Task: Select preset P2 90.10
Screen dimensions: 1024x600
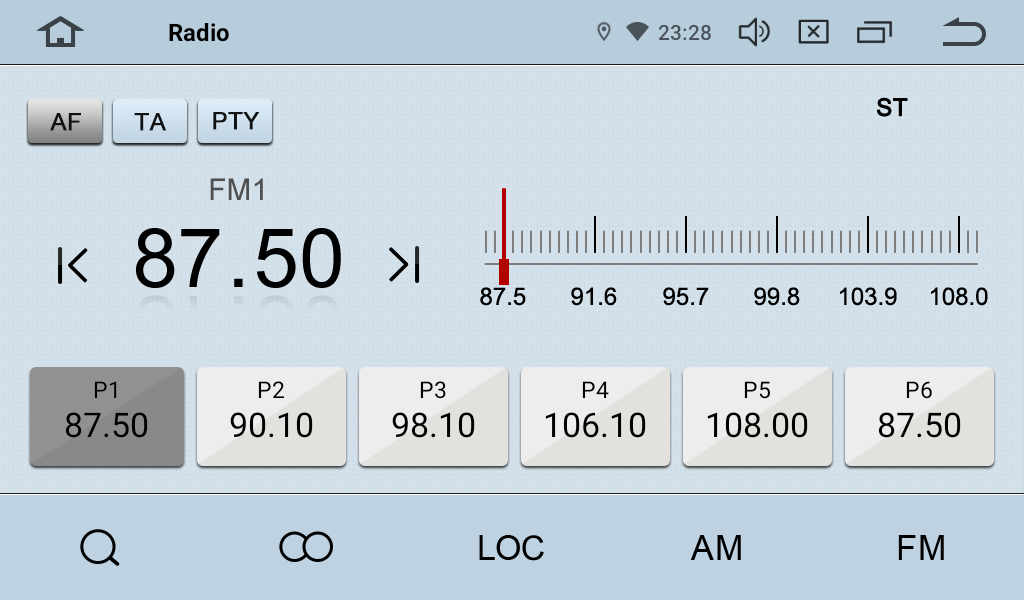Action: click(271, 416)
